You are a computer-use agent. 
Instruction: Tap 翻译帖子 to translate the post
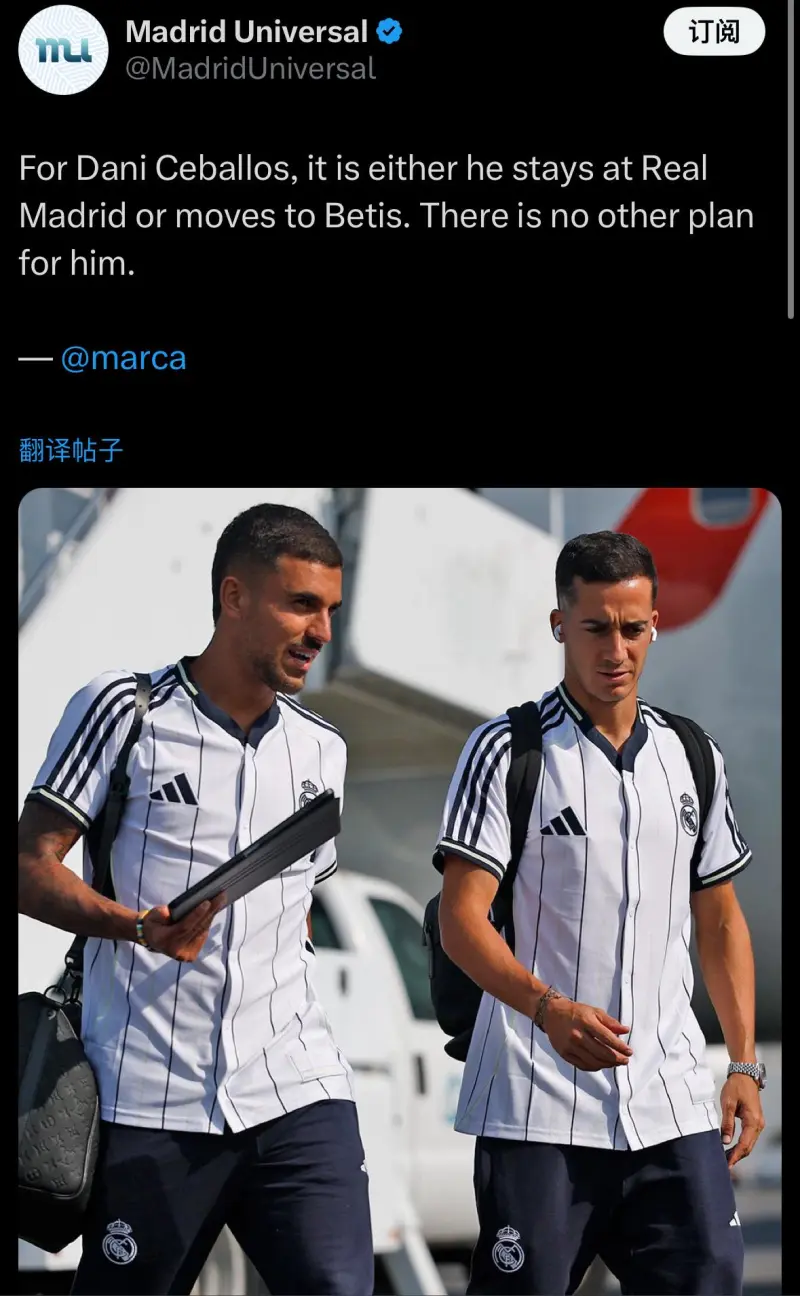click(71, 450)
